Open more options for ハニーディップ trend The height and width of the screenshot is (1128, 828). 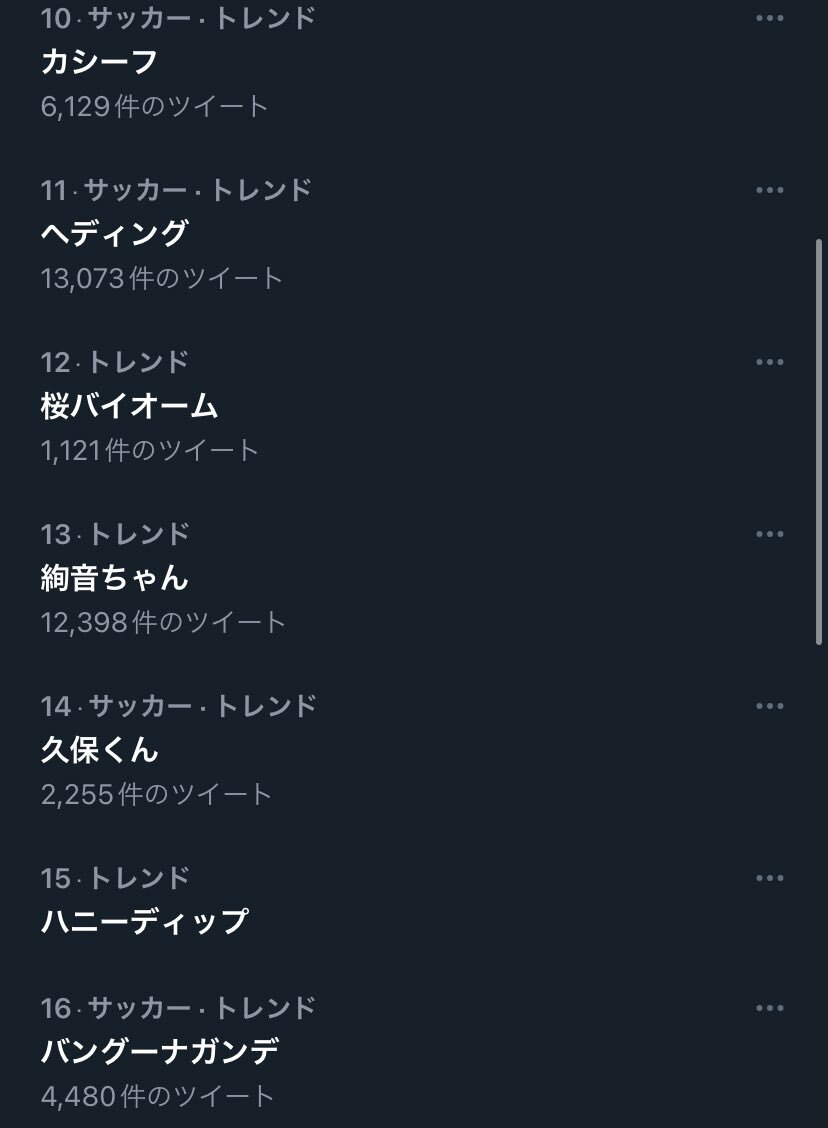tap(769, 878)
